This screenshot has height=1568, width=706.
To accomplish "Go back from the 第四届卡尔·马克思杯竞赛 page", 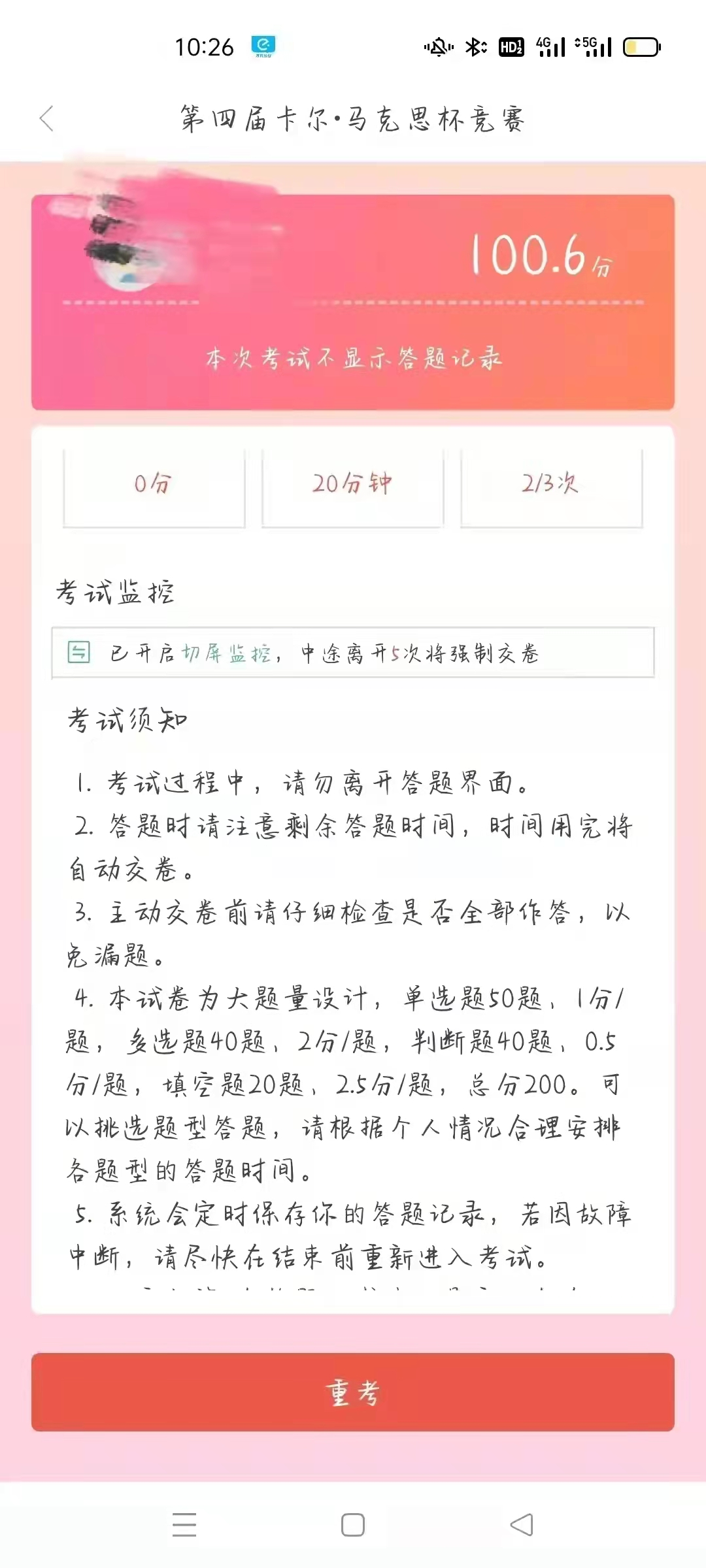I will pyautogui.click(x=46, y=119).
